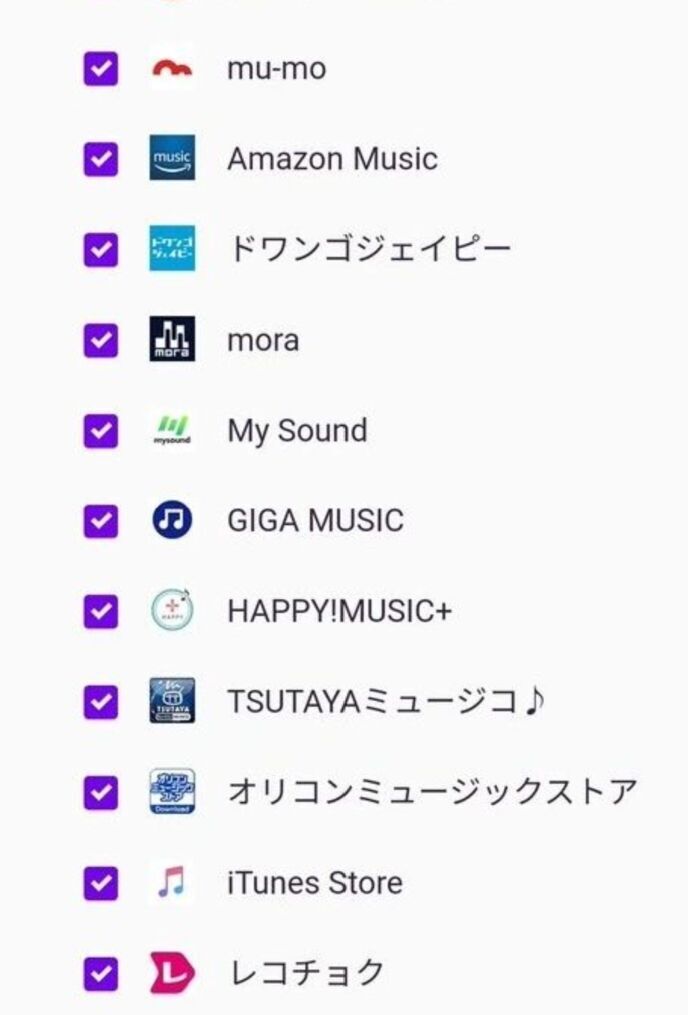Deselect the GIGA MUSIC checkbox
688x1015 pixels.
click(x=100, y=520)
